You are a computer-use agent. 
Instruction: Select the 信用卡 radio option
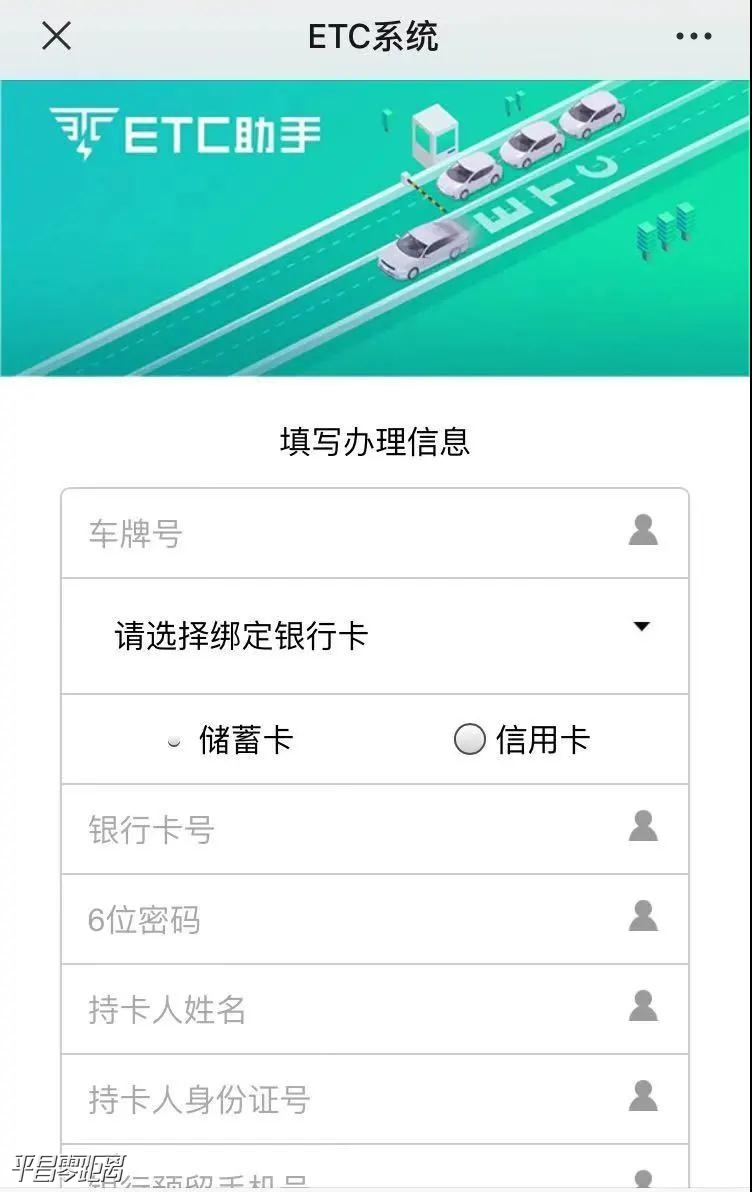[469, 740]
